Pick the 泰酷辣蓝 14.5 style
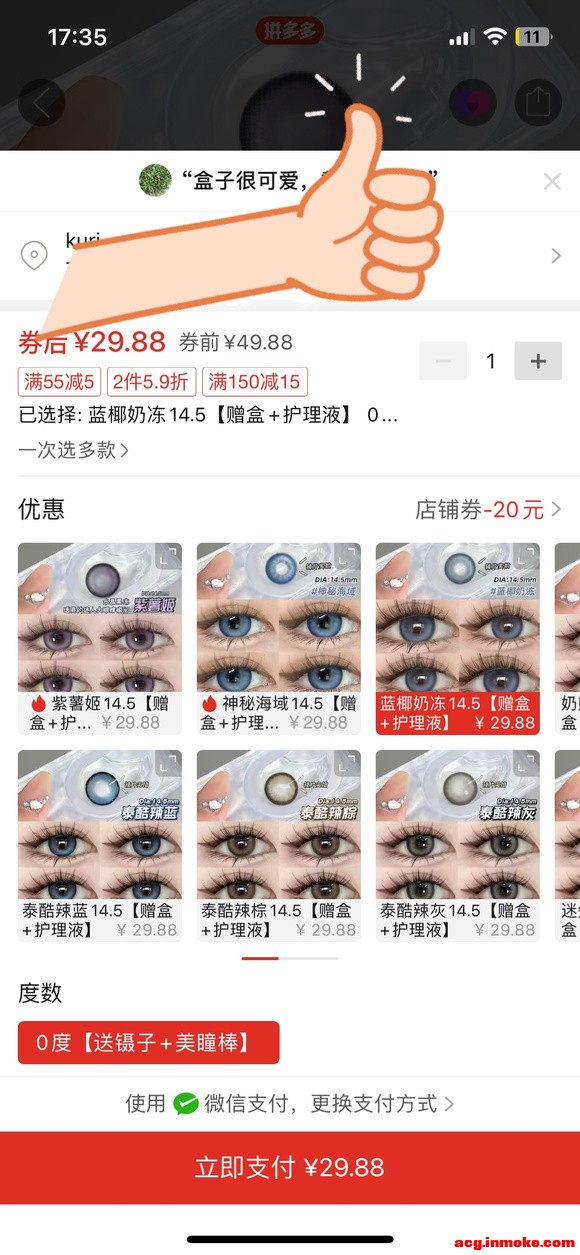580x1255 pixels. (100, 845)
